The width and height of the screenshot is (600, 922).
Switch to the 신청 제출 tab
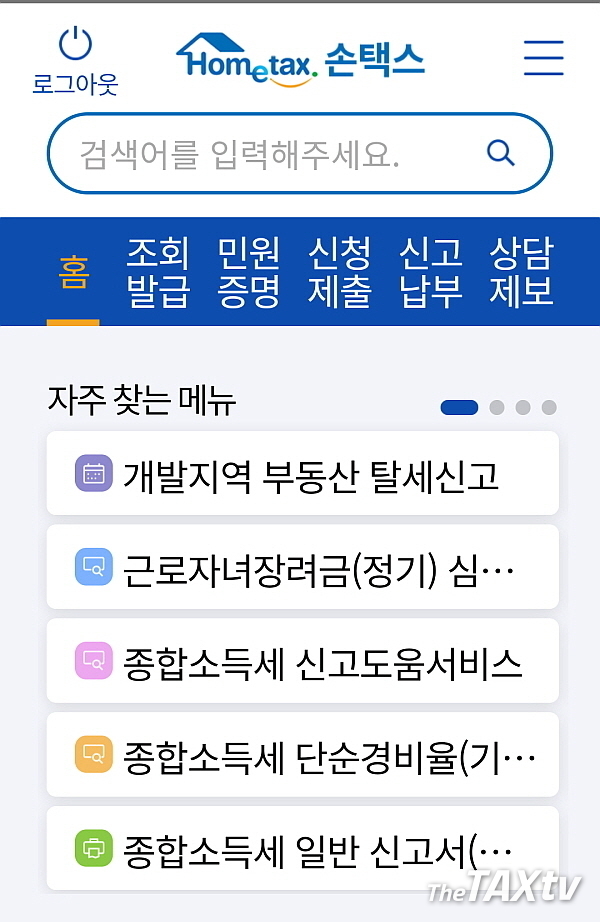(339, 272)
